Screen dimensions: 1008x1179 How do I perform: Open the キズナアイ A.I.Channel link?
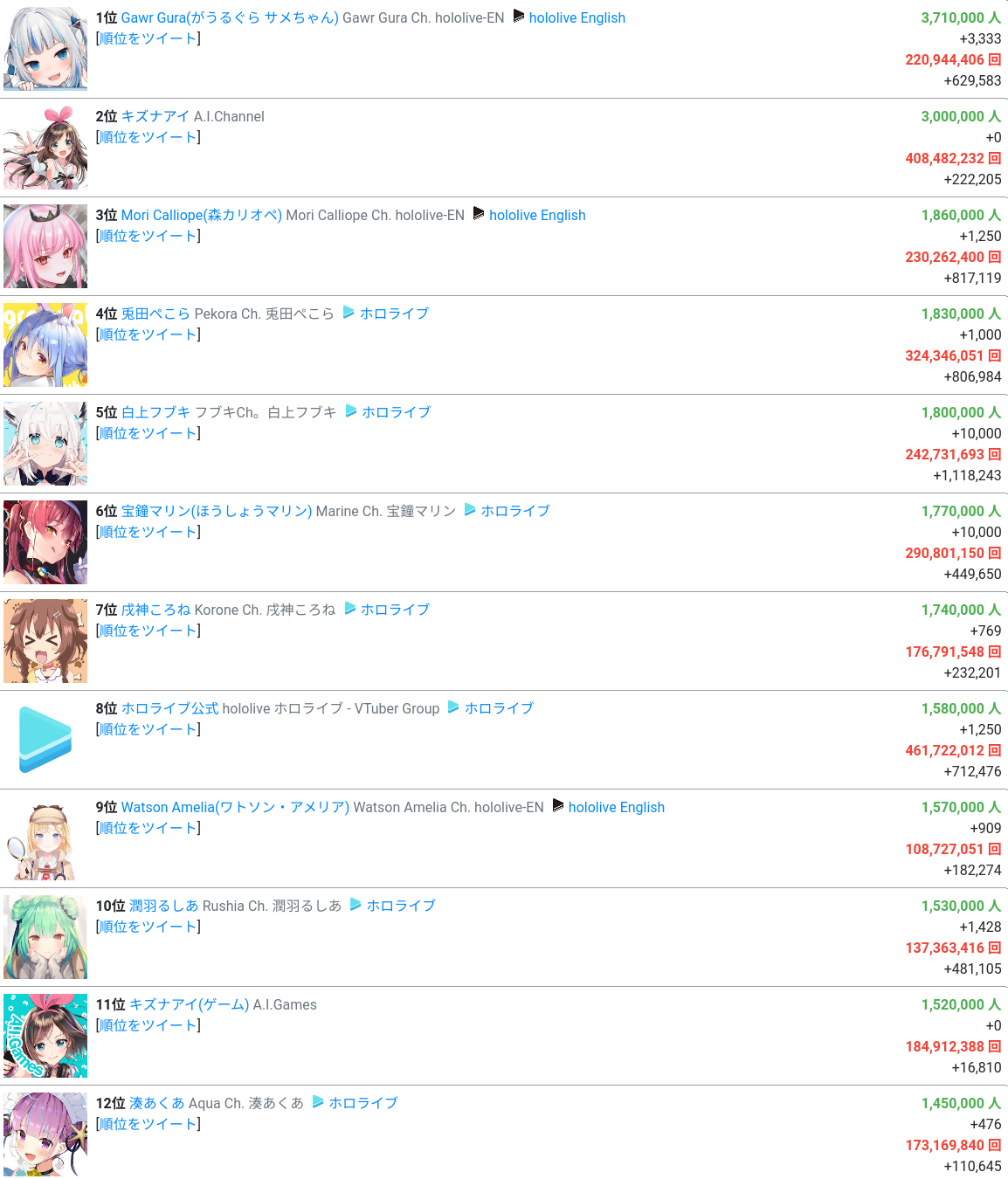pyautogui.click(x=155, y=116)
